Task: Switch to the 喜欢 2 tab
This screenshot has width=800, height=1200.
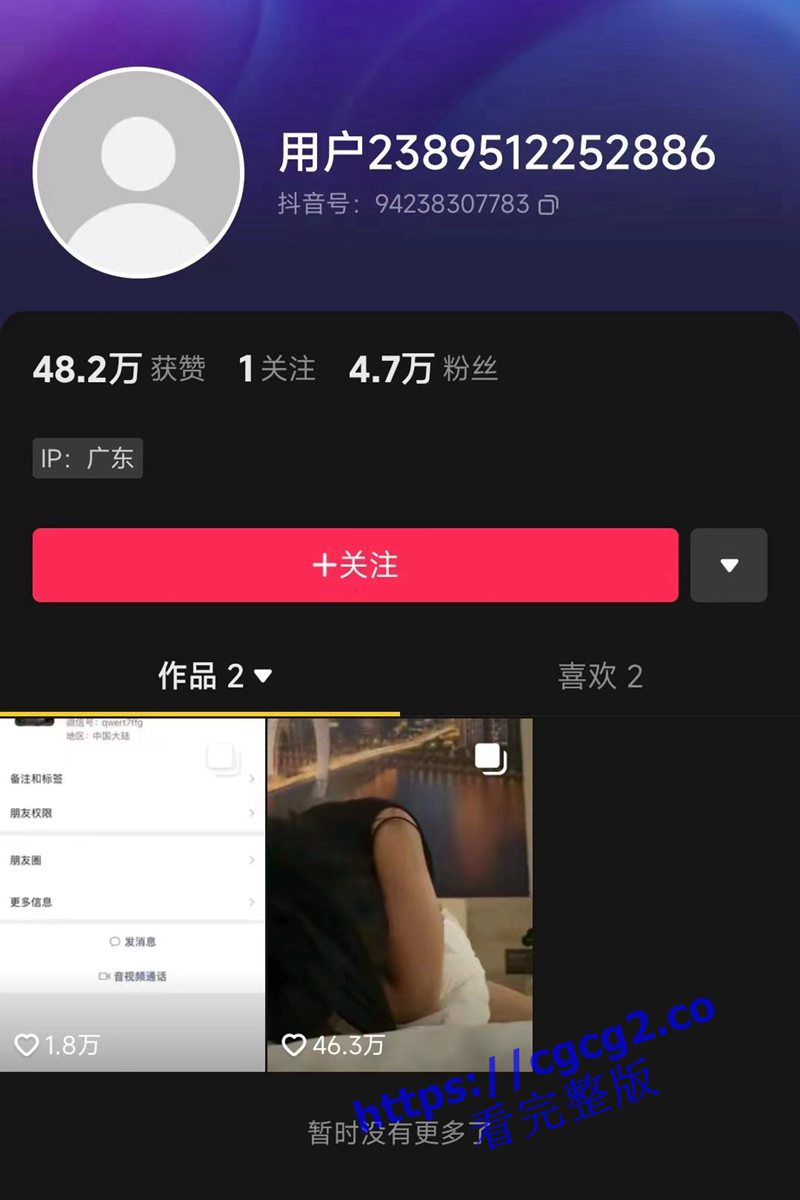Action: coord(599,677)
